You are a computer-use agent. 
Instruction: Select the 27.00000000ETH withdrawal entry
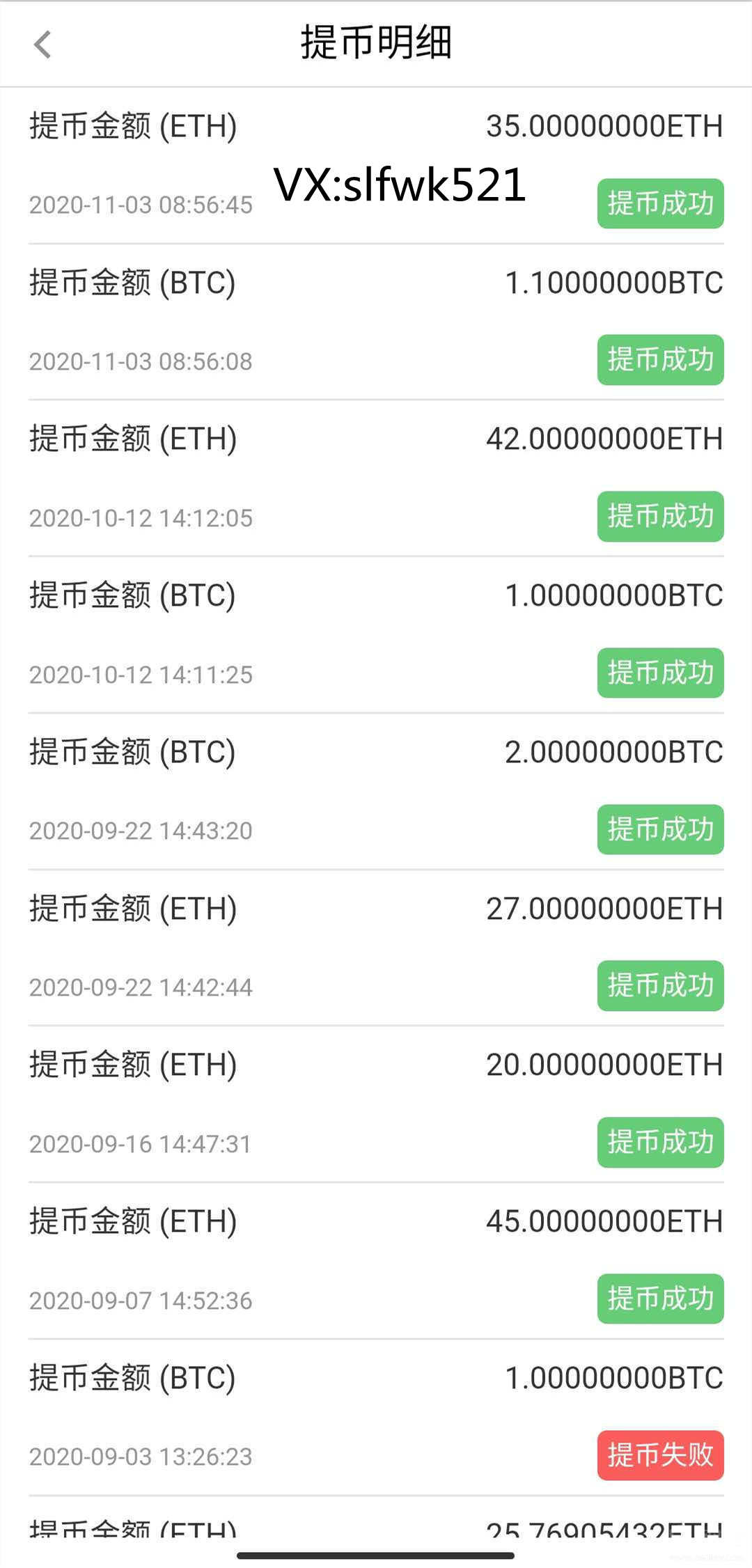(603, 908)
